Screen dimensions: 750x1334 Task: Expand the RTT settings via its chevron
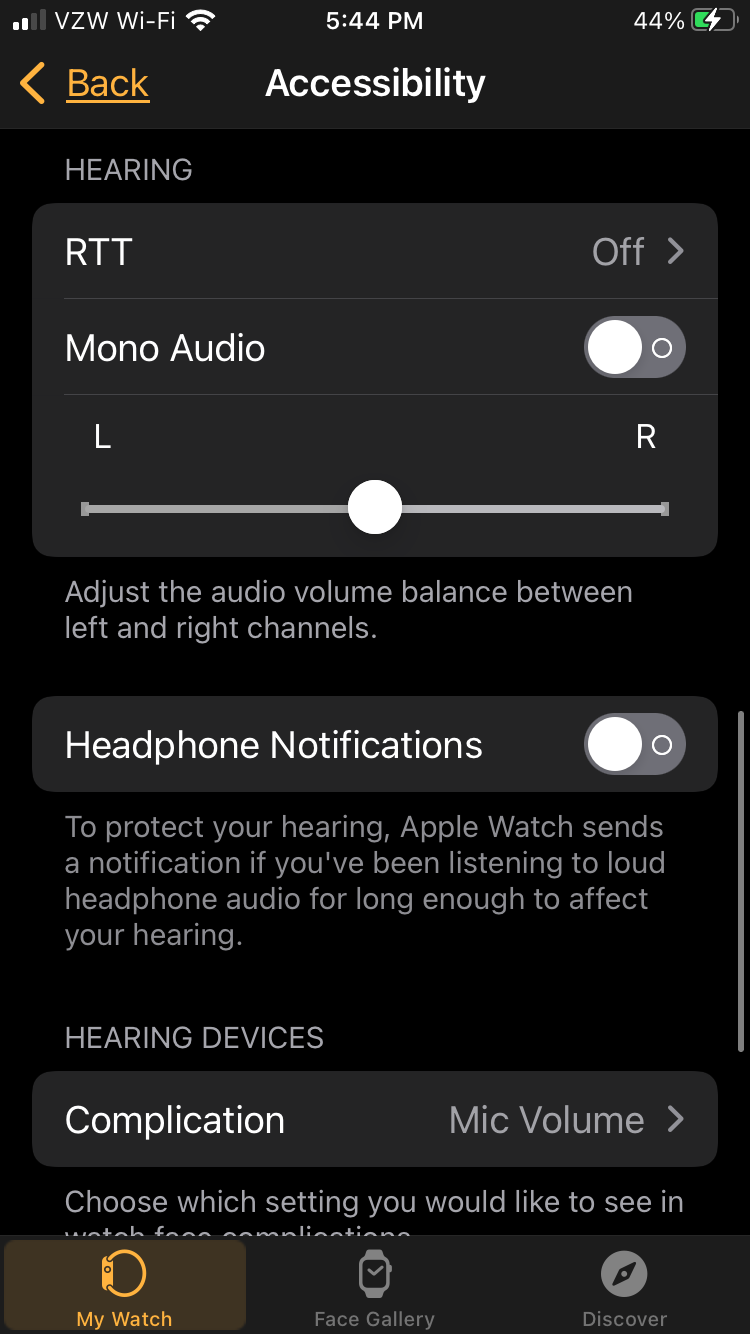pos(675,251)
